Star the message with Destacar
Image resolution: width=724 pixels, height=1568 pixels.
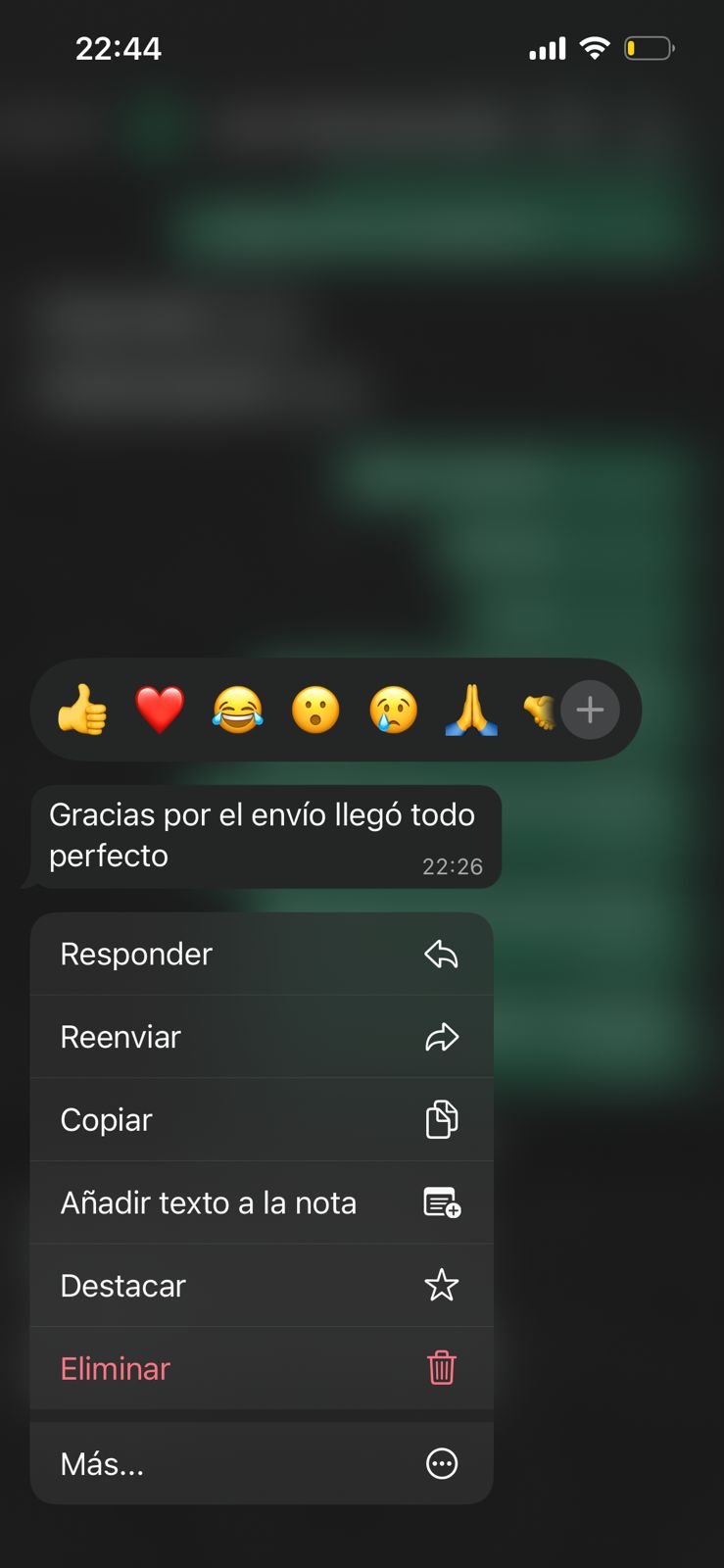click(x=262, y=1286)
